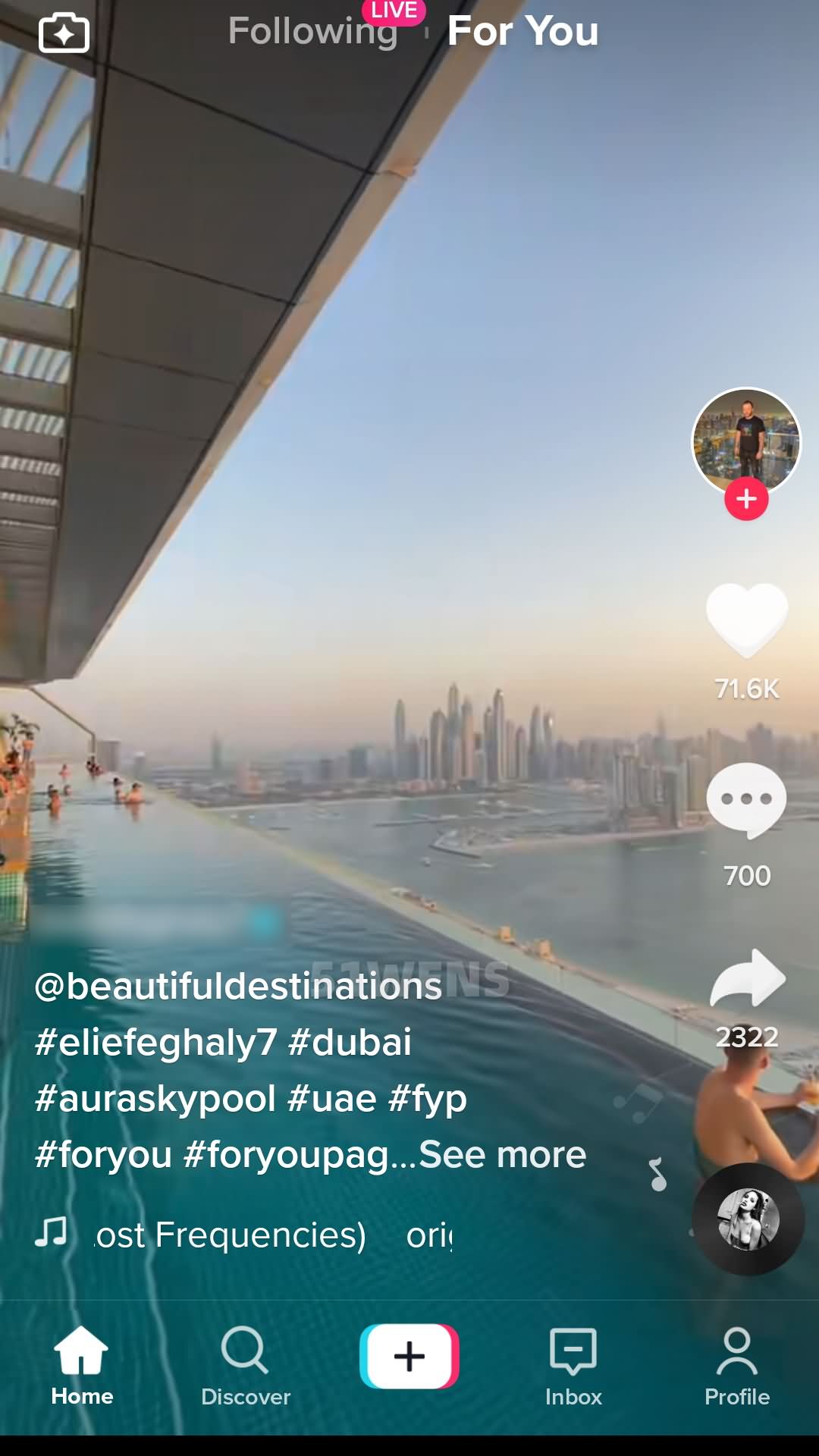Select the For You tab
This screenshot has height=1456, width=819.
click(522, 31)
